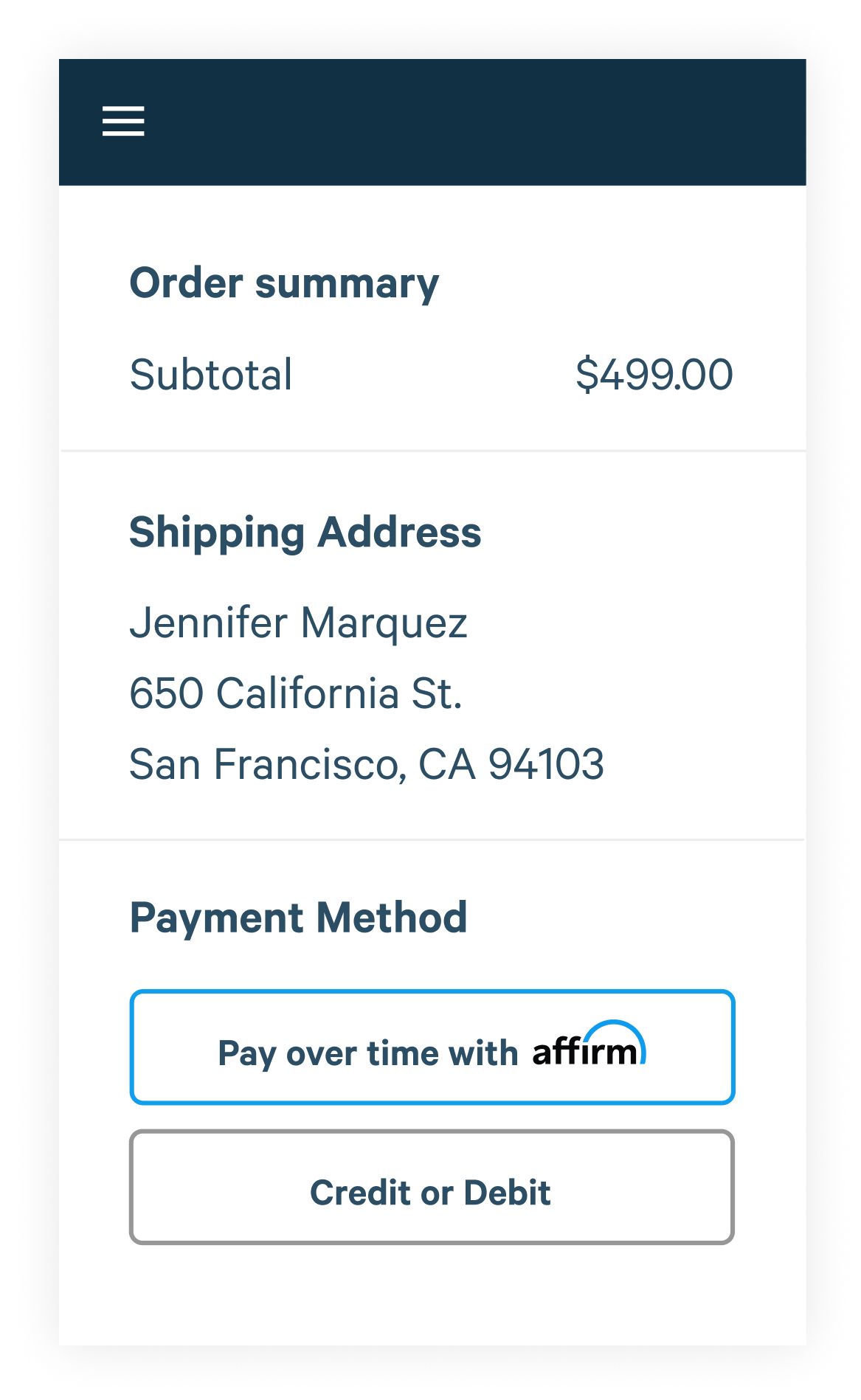This screenshot has height=1400, width=861.
Task: Click the Subtotal label
Action: 211,375
